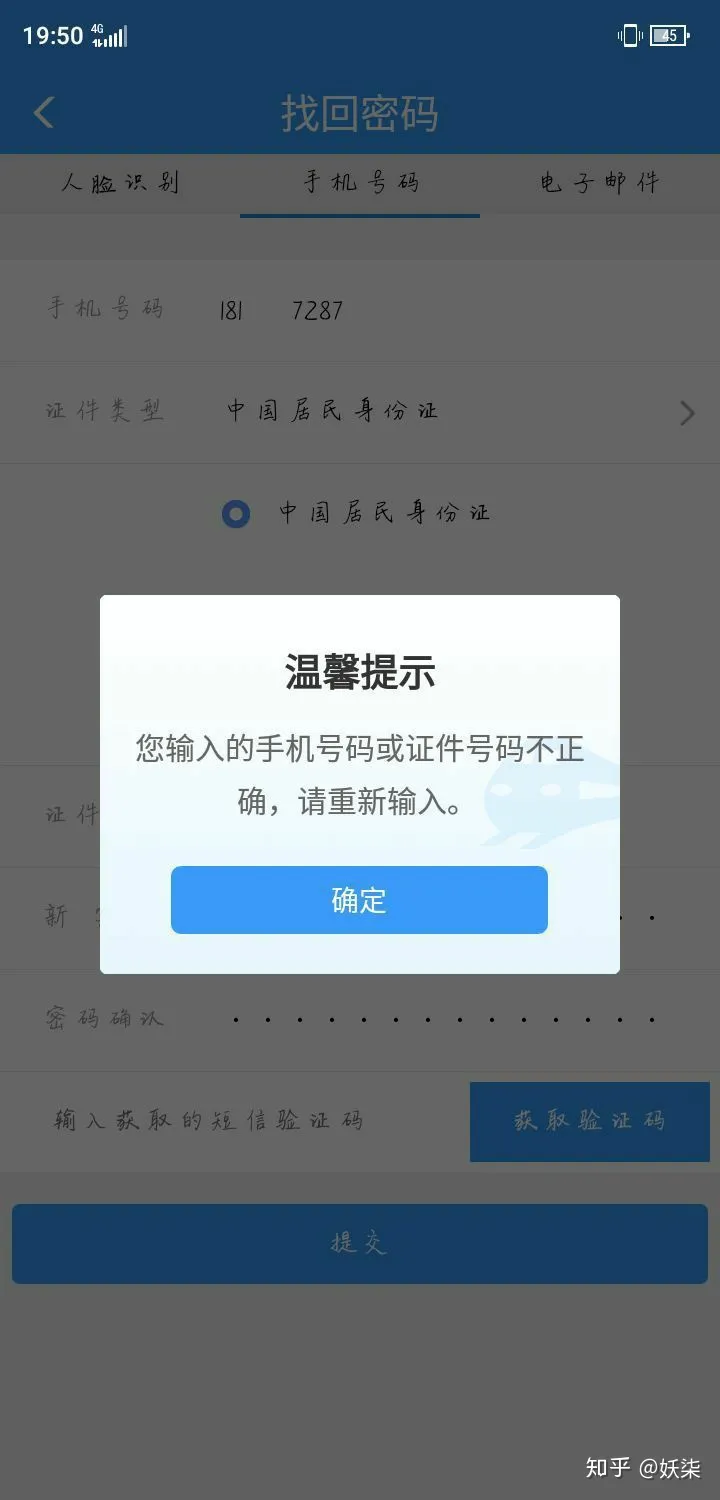Toggle the certificate type selection circle
The height and width of the screenshot is (1500, 720).
pyautogui.click(x=236, y=513)
